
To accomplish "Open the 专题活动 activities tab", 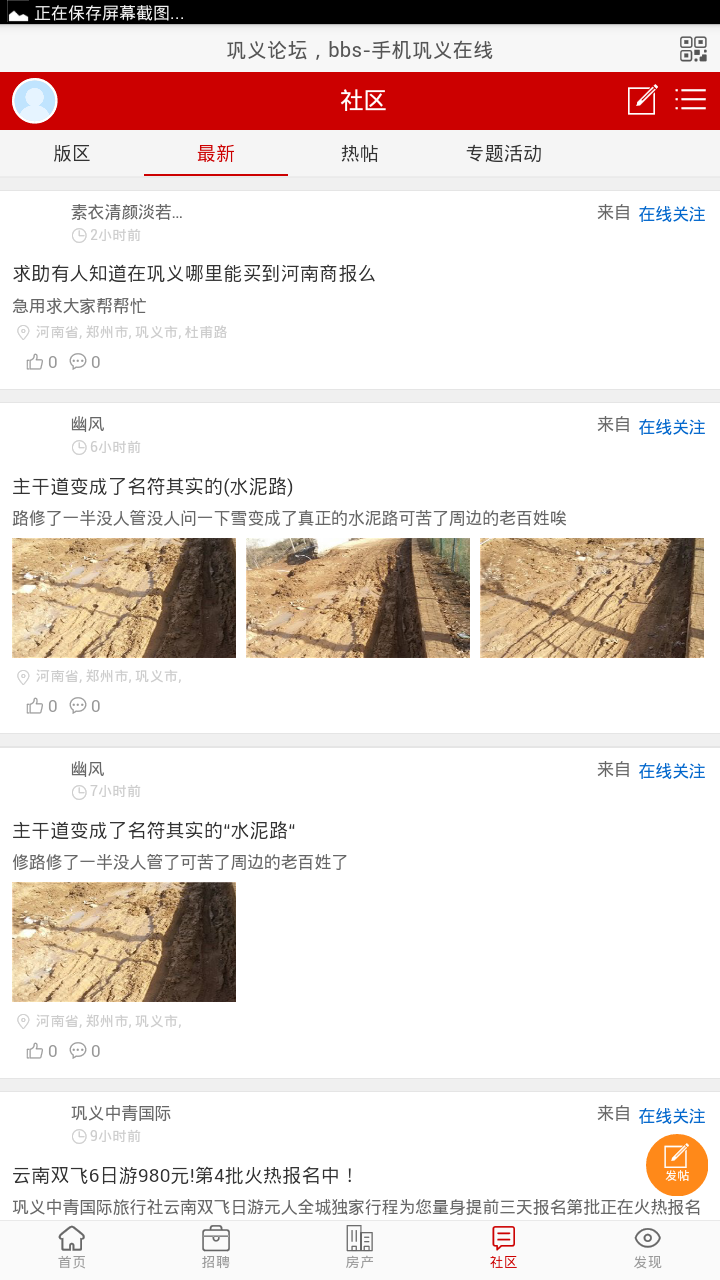I will [503, 154].
